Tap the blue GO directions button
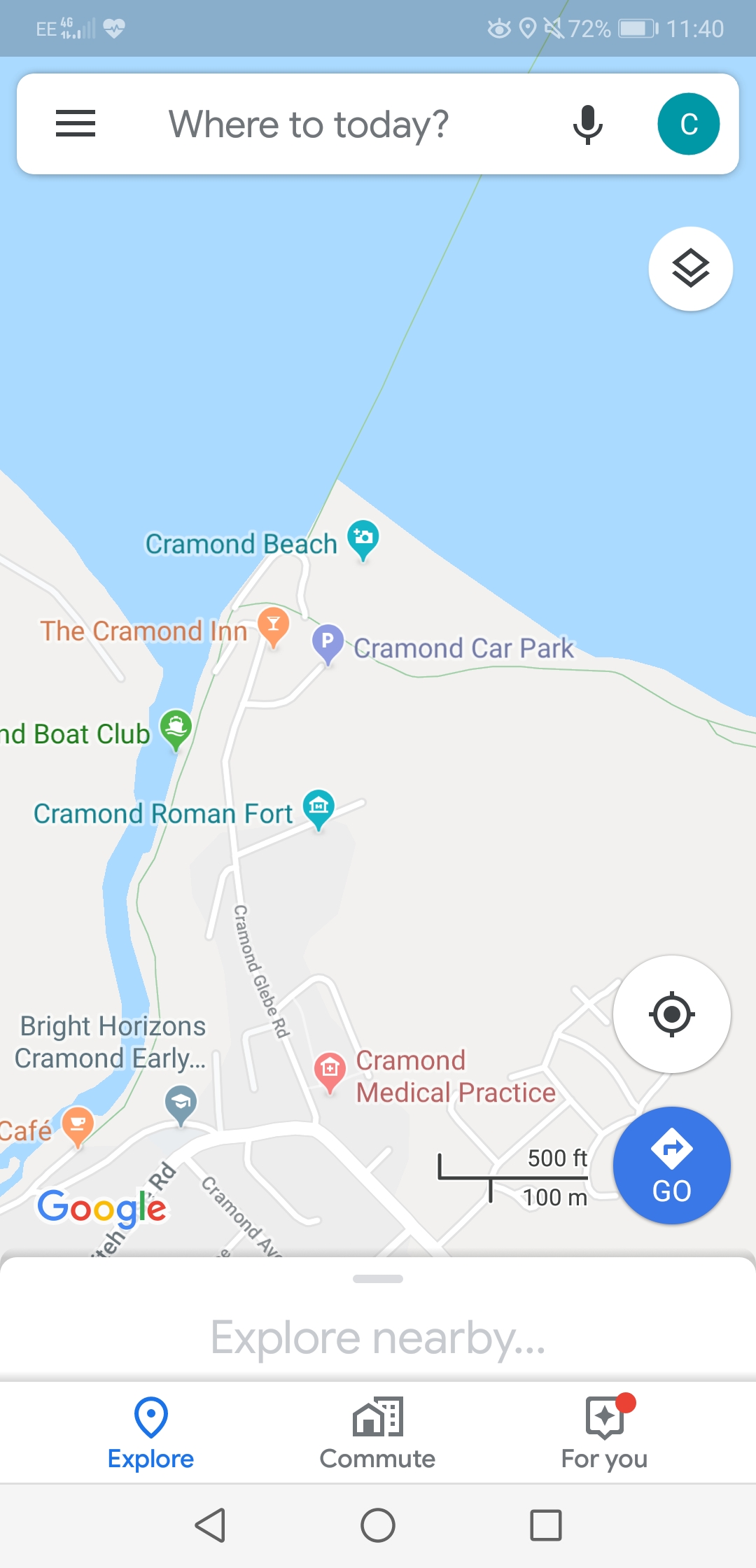Viewport: 756px width, 1568px height. tap(671, 1165)
